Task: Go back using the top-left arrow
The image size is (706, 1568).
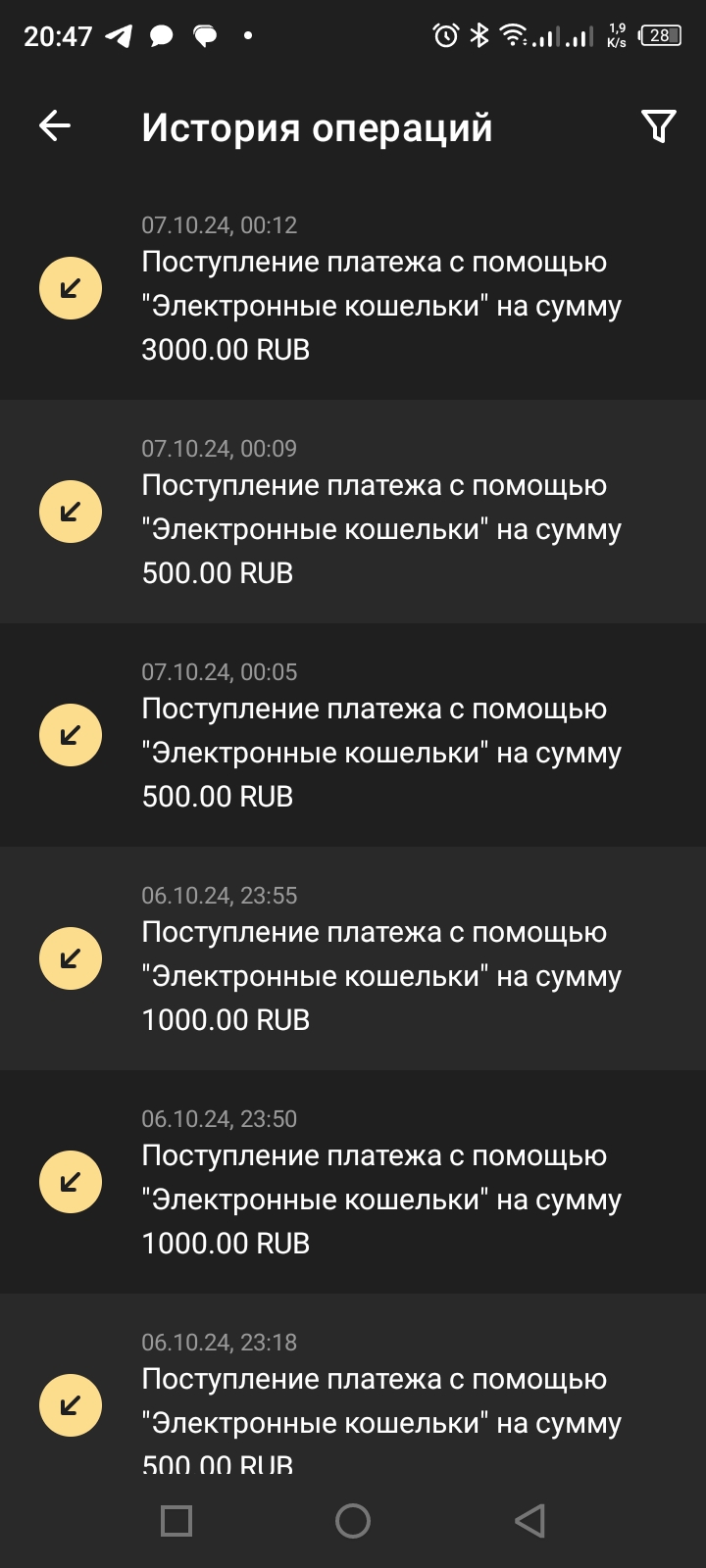Action: [x=55, y=125]
